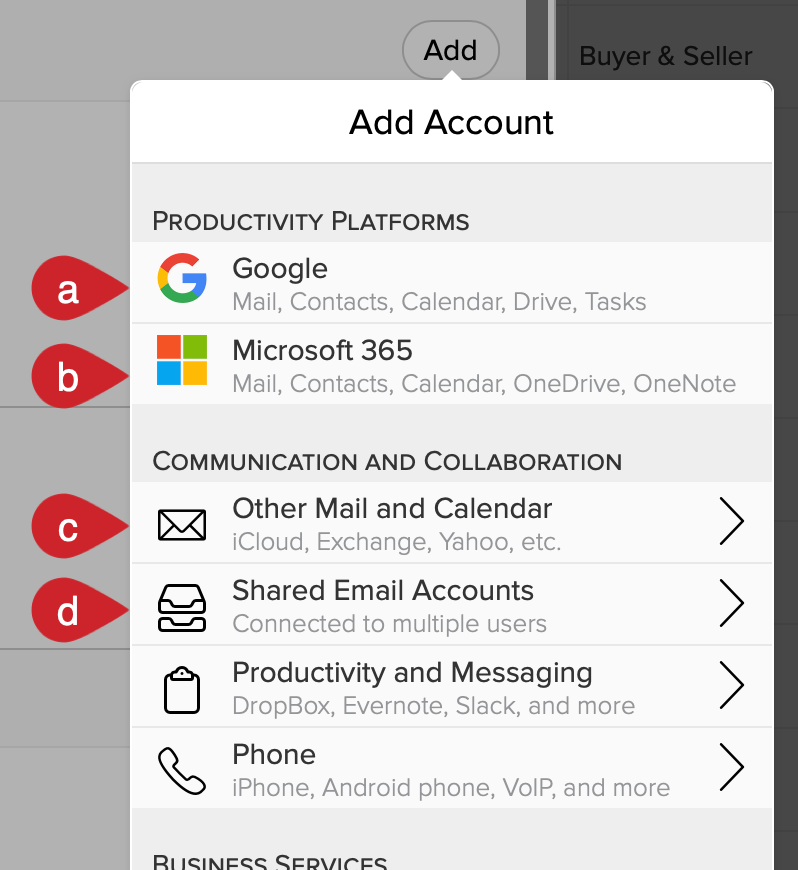
Task: Expand the Shared Email Accounts submenu
Action: pyautogui.click(x=732, y=604)
